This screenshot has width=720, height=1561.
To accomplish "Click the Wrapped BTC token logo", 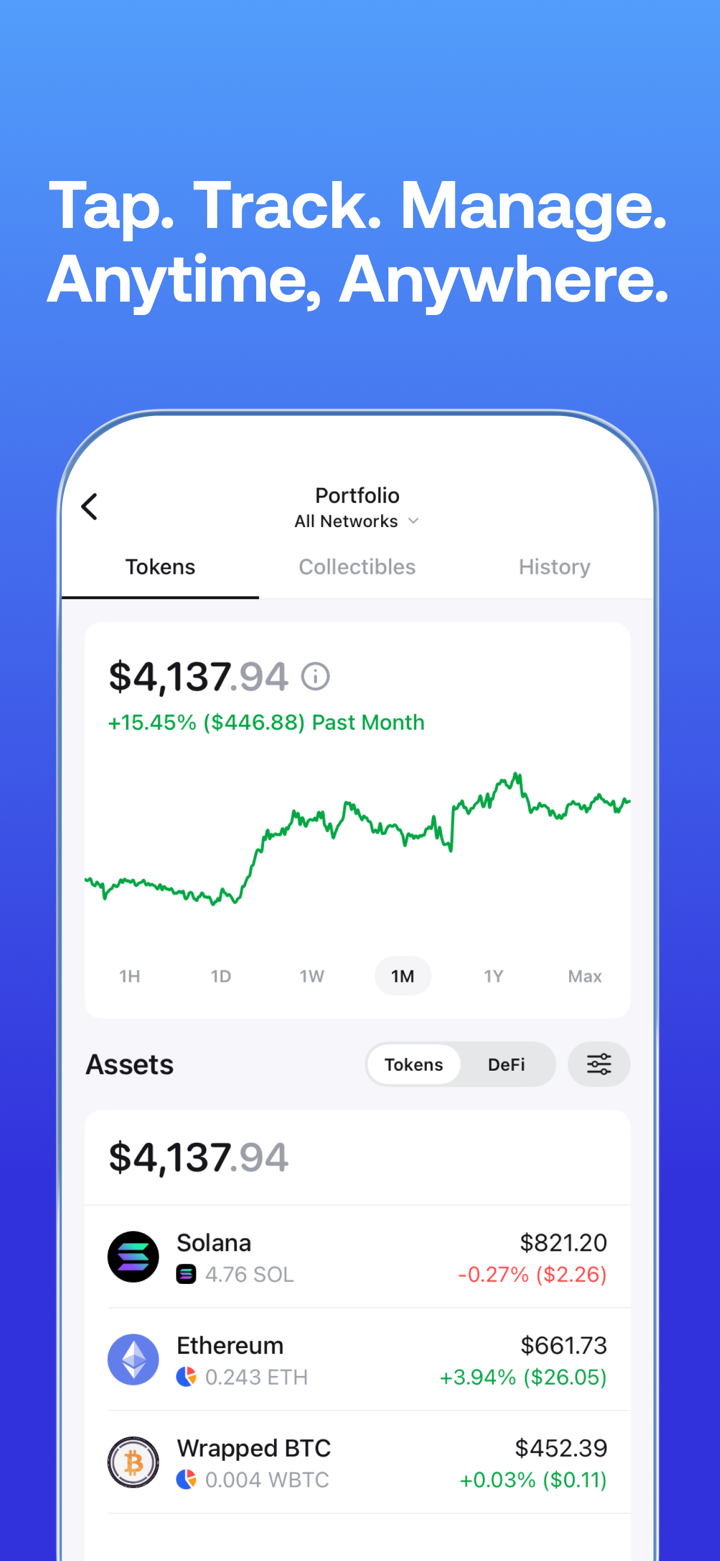I will point(133,1462).
